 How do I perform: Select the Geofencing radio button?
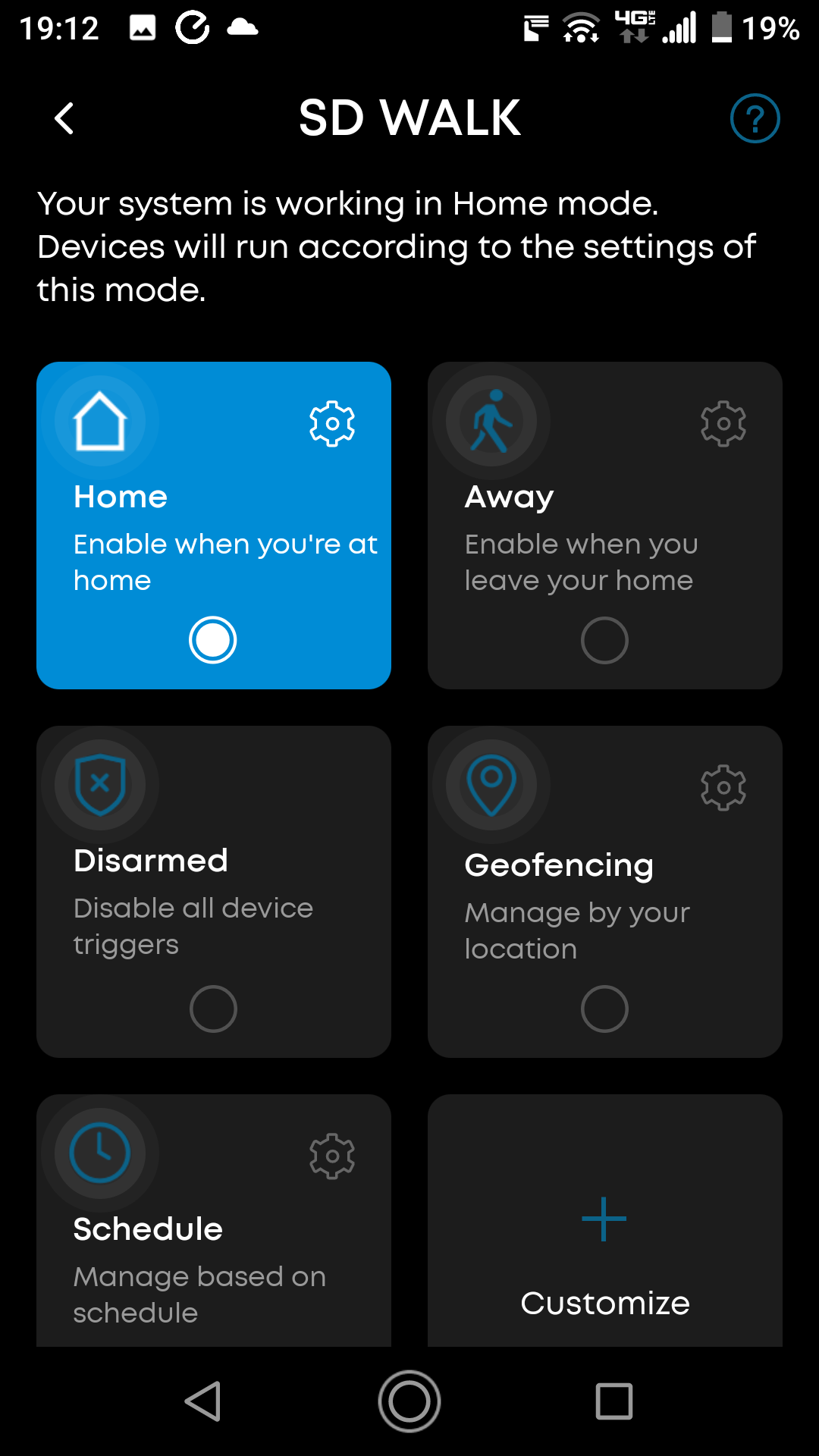[x=604, y=1009]
